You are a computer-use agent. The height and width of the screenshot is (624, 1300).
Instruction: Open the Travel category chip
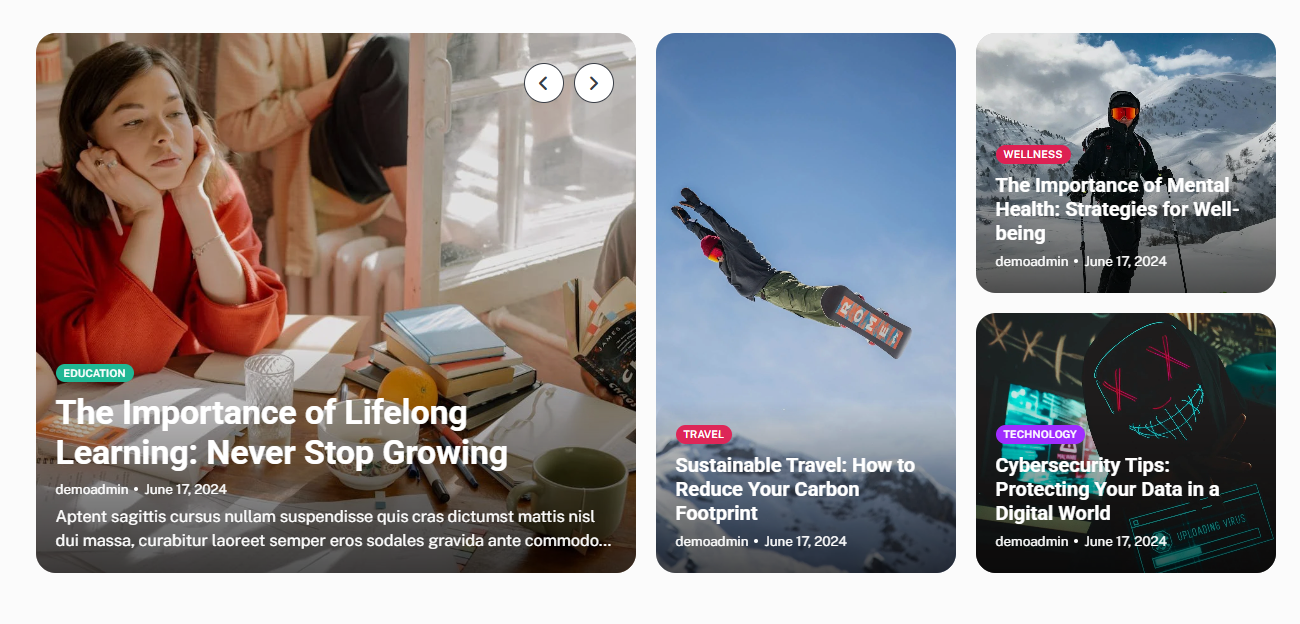[703, 434]
